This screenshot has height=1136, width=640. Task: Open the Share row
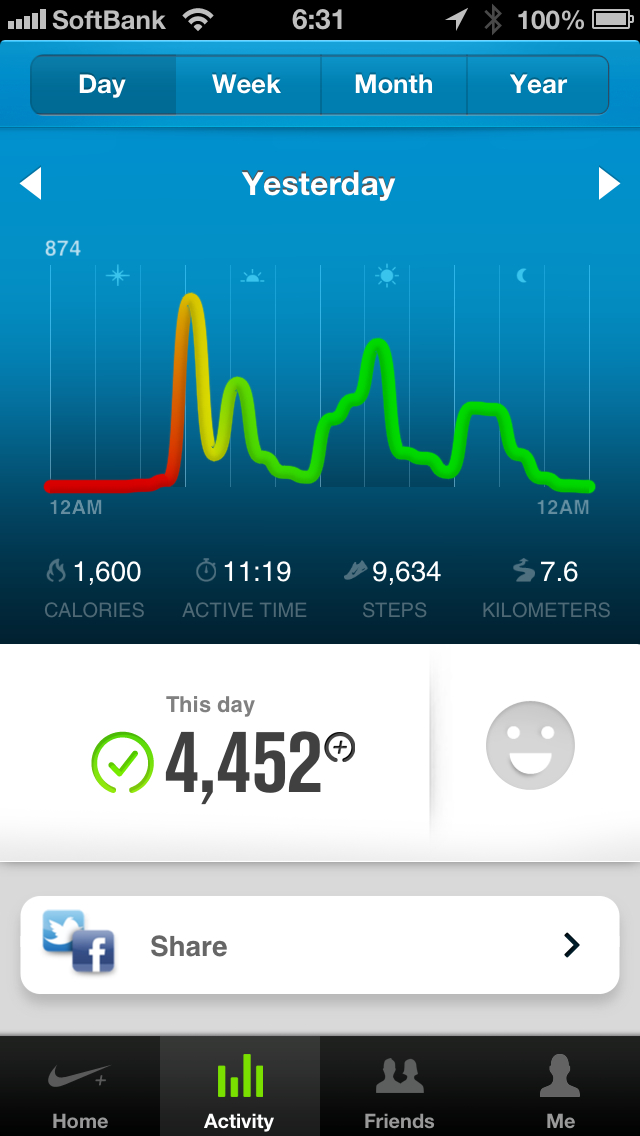pos(320,945)
